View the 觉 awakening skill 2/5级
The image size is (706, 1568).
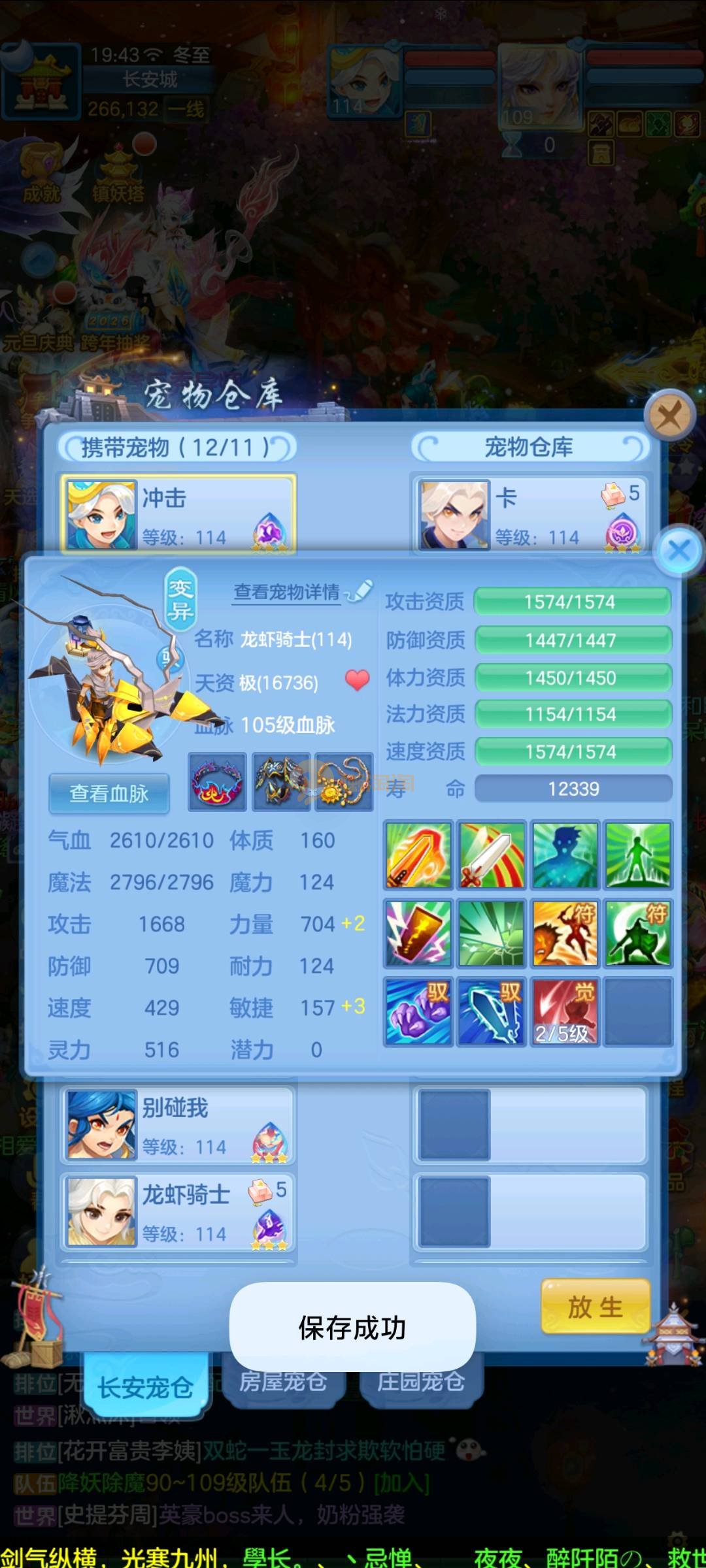565,1011
